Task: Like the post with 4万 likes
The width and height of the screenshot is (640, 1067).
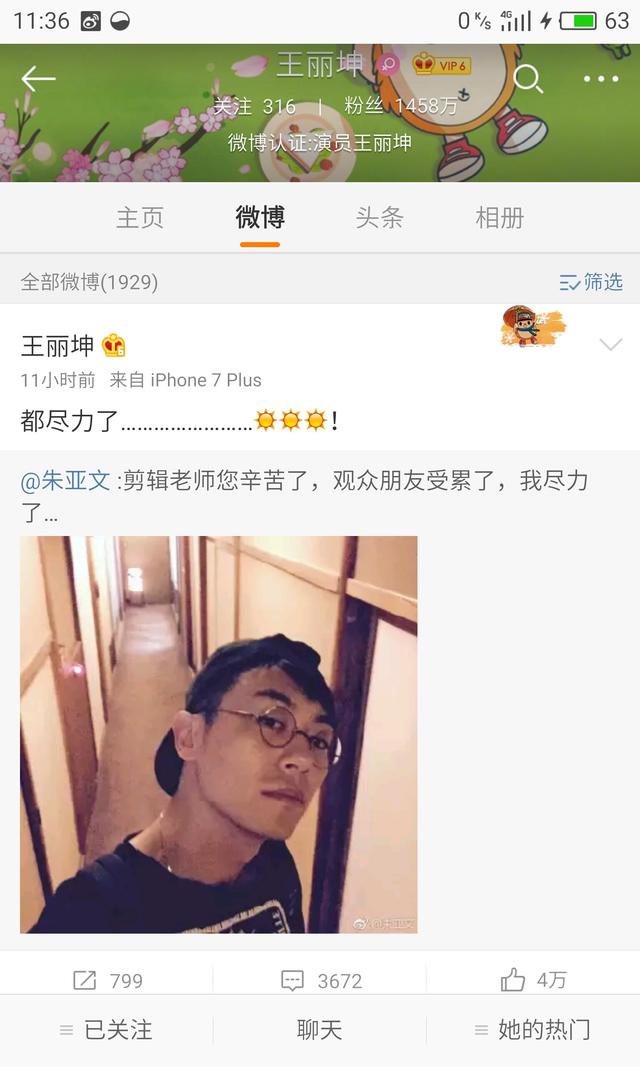Action: [534, 980]
